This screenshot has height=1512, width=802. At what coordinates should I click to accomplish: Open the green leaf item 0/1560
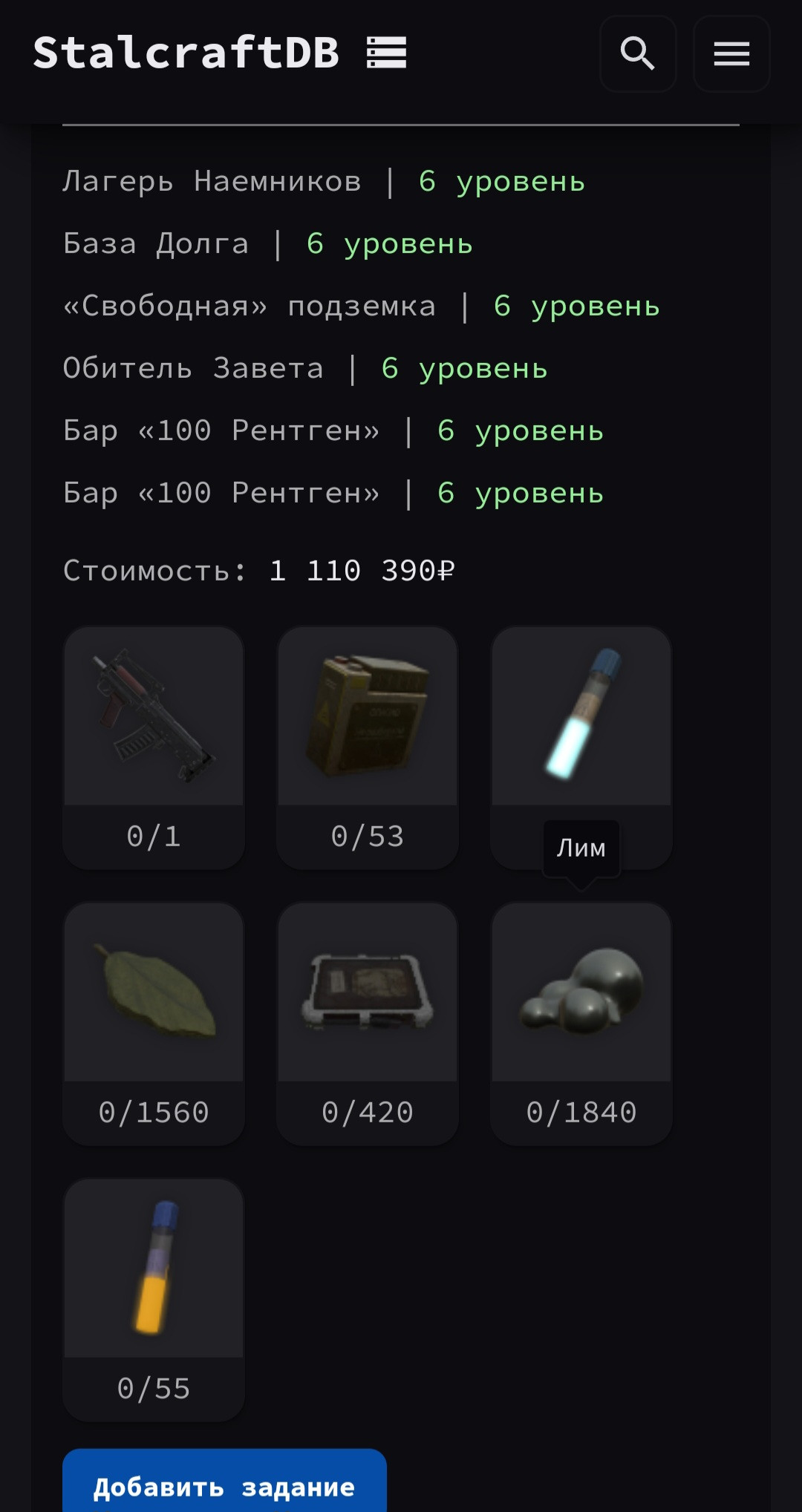pyautogui.click(x=154, y=1023)
